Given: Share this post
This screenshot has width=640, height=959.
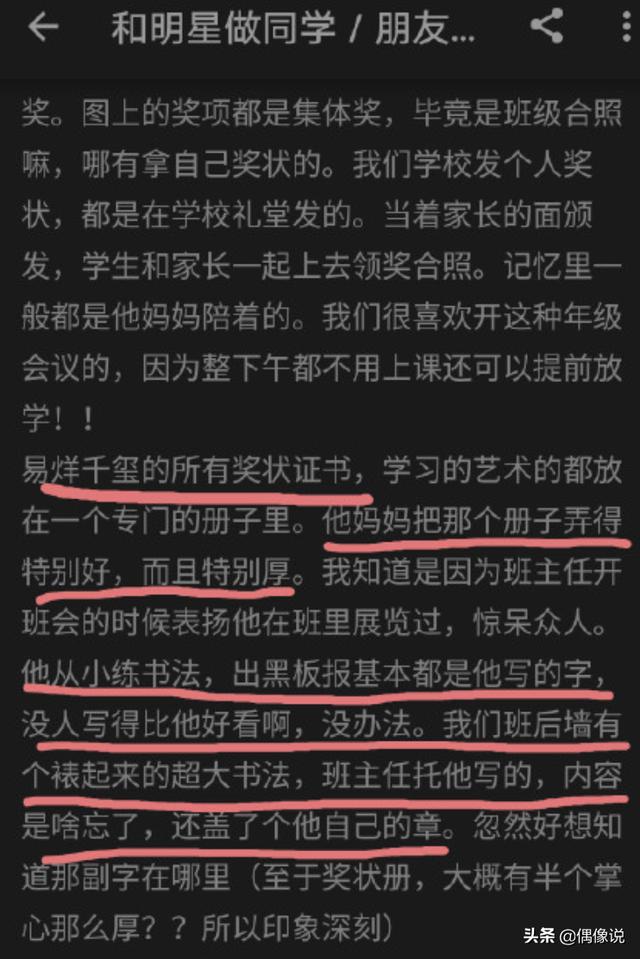Looking at the screenshot, I should tap(546, 26).
